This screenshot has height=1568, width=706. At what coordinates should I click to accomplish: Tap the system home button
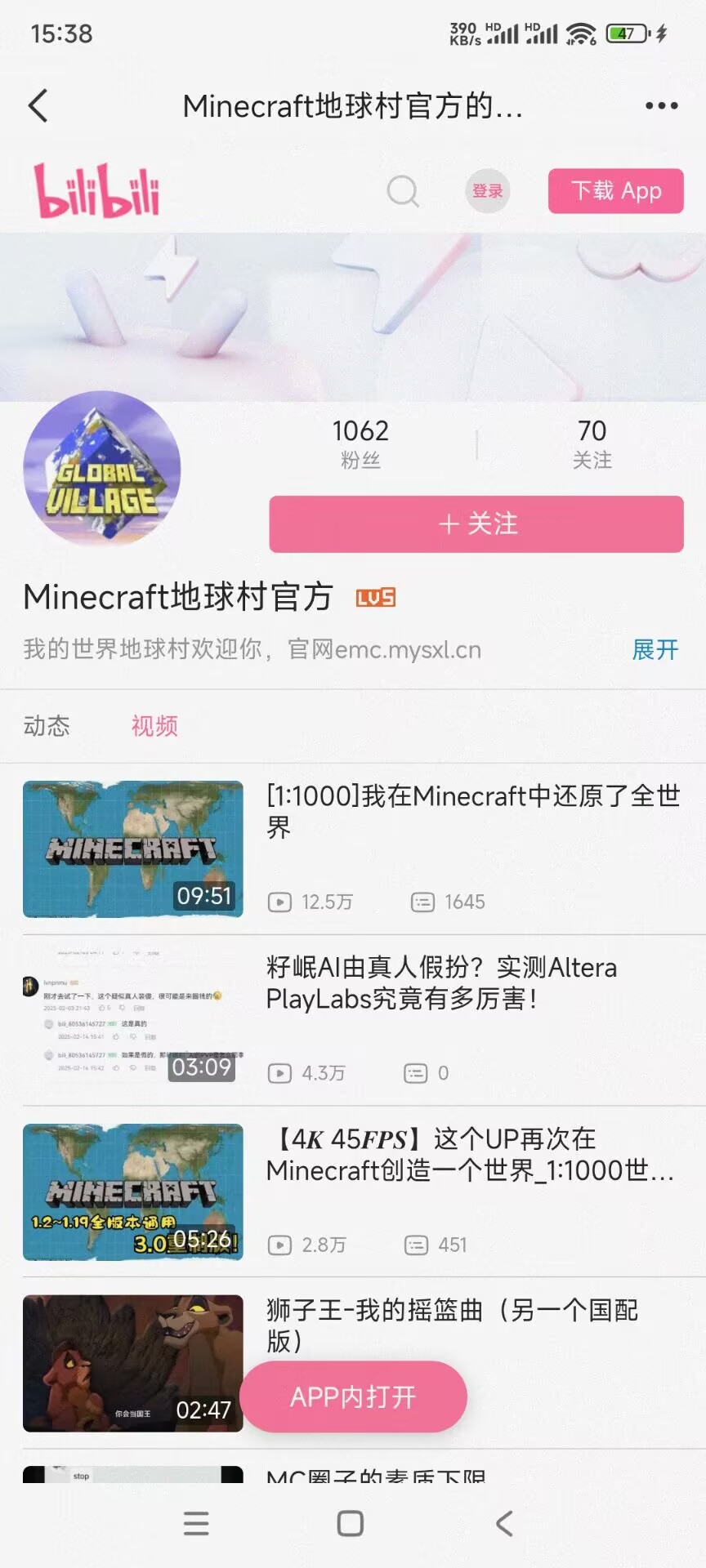pyautogui.click(x=351, y=1523)
